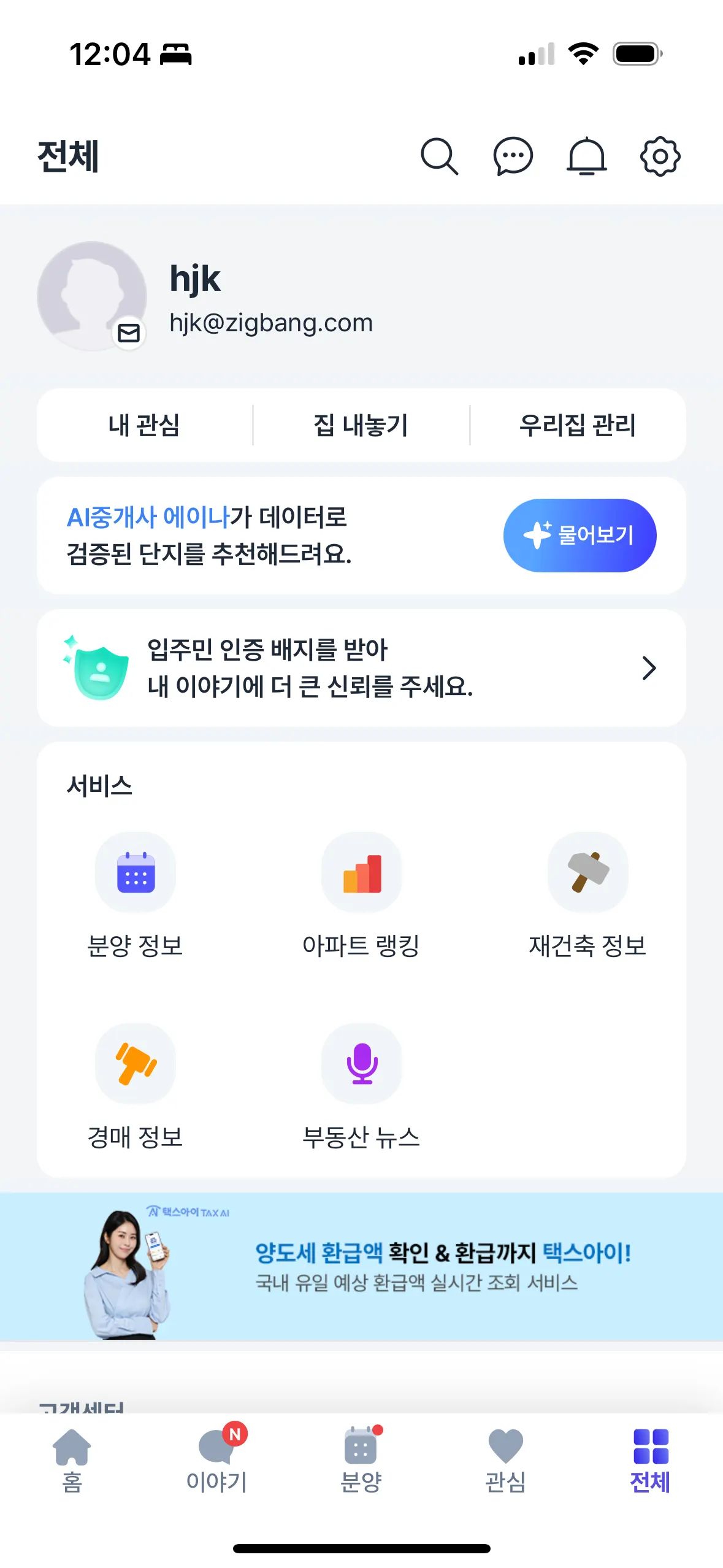The width and height of the screenshot is (723, 1568).
Task: Go to the 분양 tab
Action: point(361,1460)
